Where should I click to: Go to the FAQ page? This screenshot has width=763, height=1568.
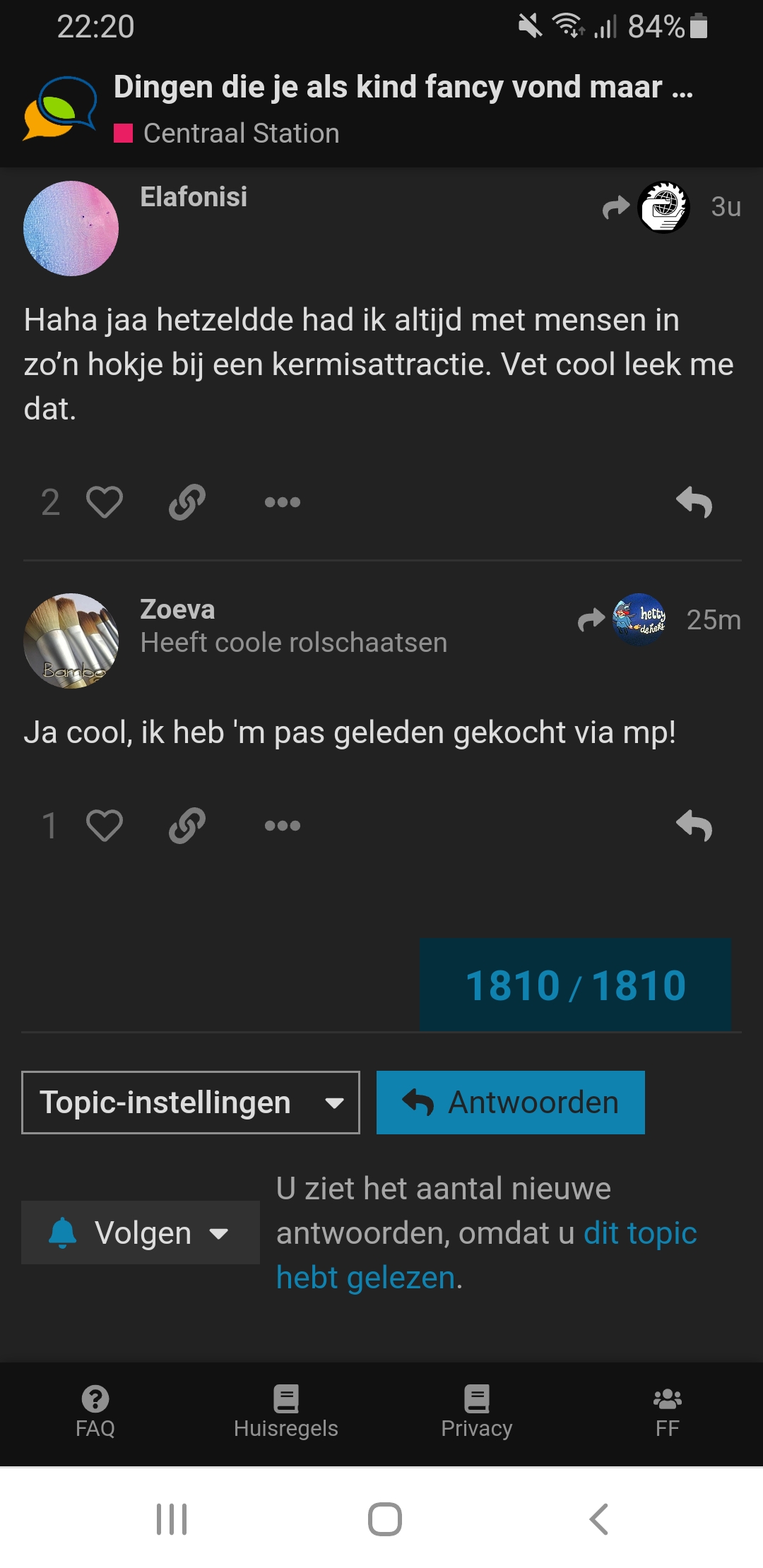(95, 1411)
